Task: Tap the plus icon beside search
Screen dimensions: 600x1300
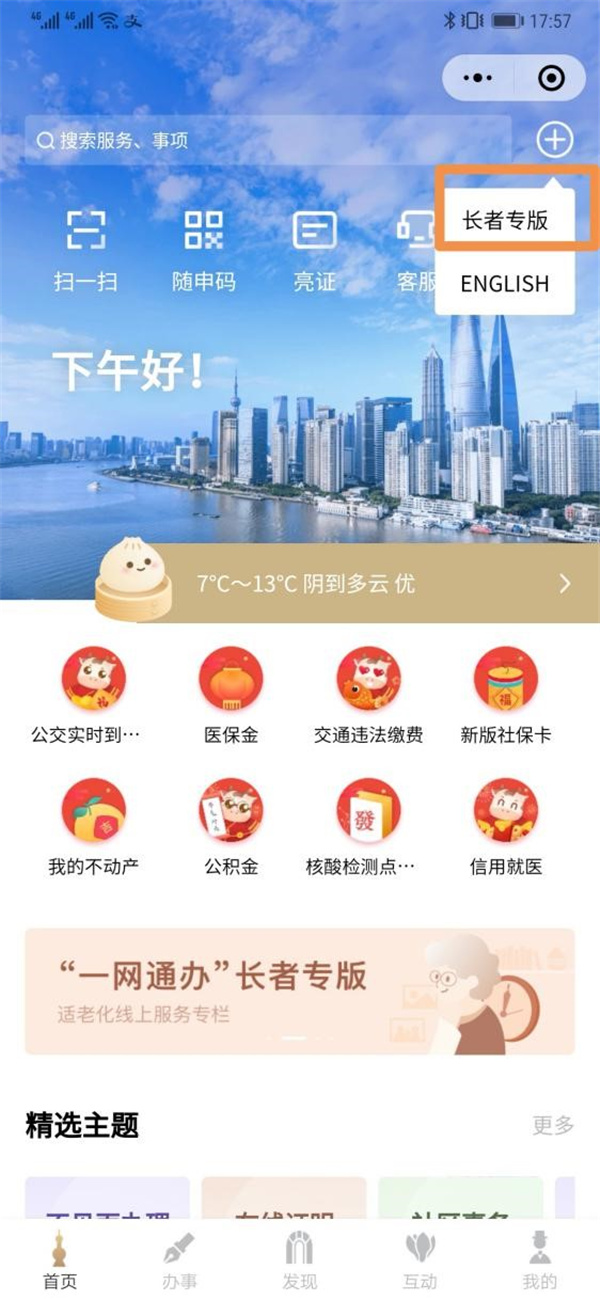Action: tap(554, 140)
